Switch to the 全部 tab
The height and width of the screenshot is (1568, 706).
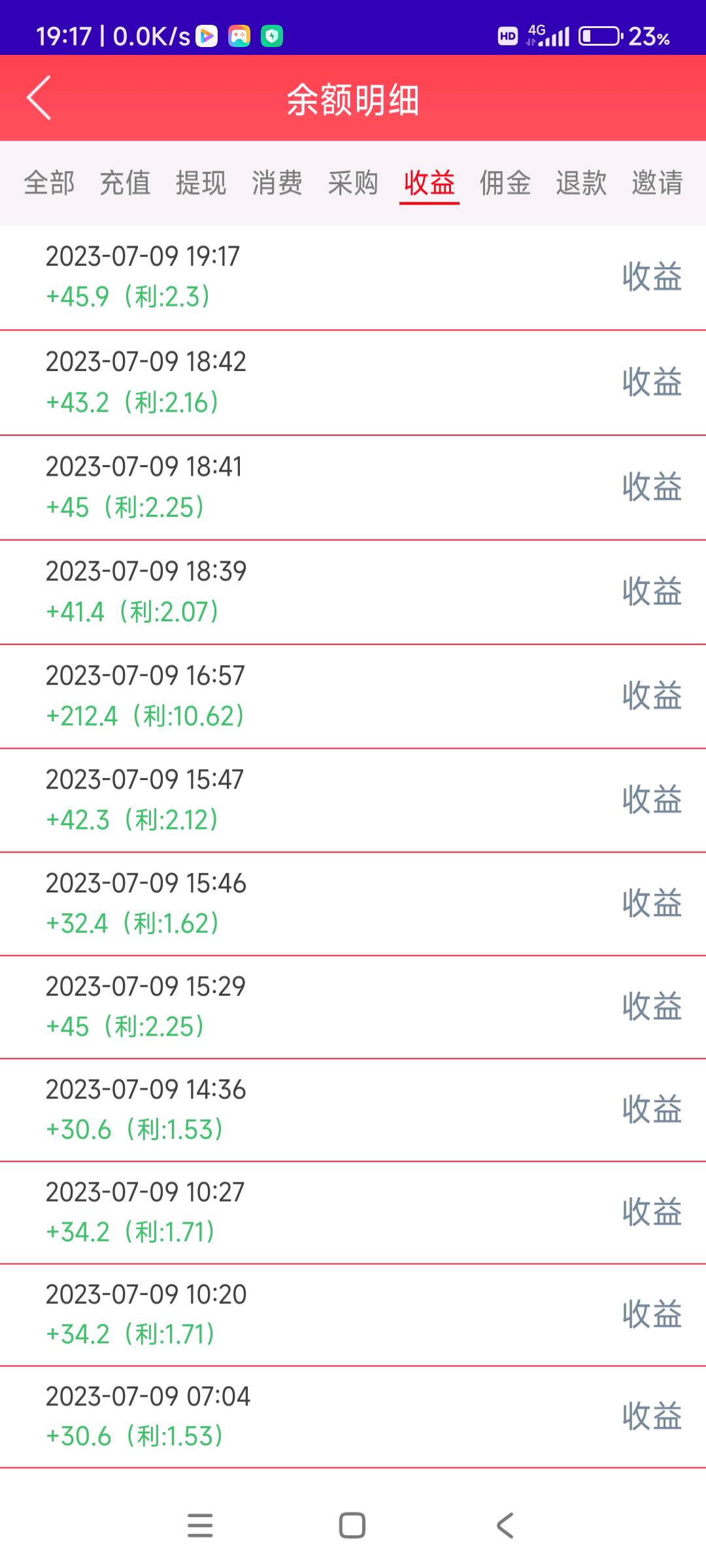pos(49,183)
